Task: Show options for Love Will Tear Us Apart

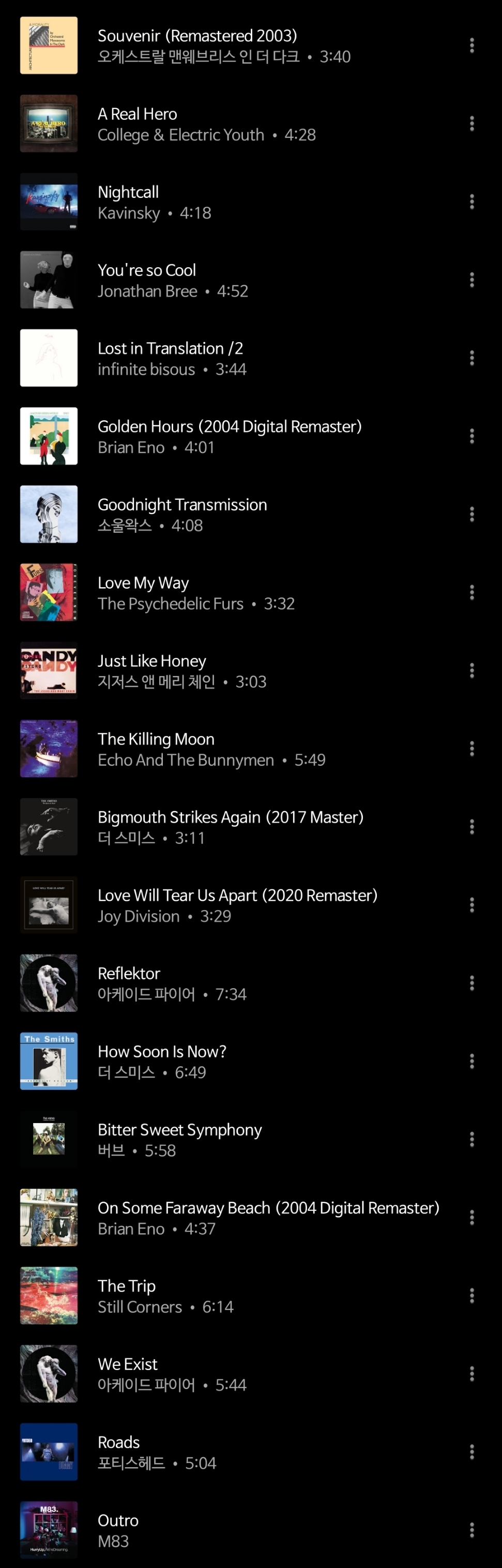Action: [x=471, y=905]
